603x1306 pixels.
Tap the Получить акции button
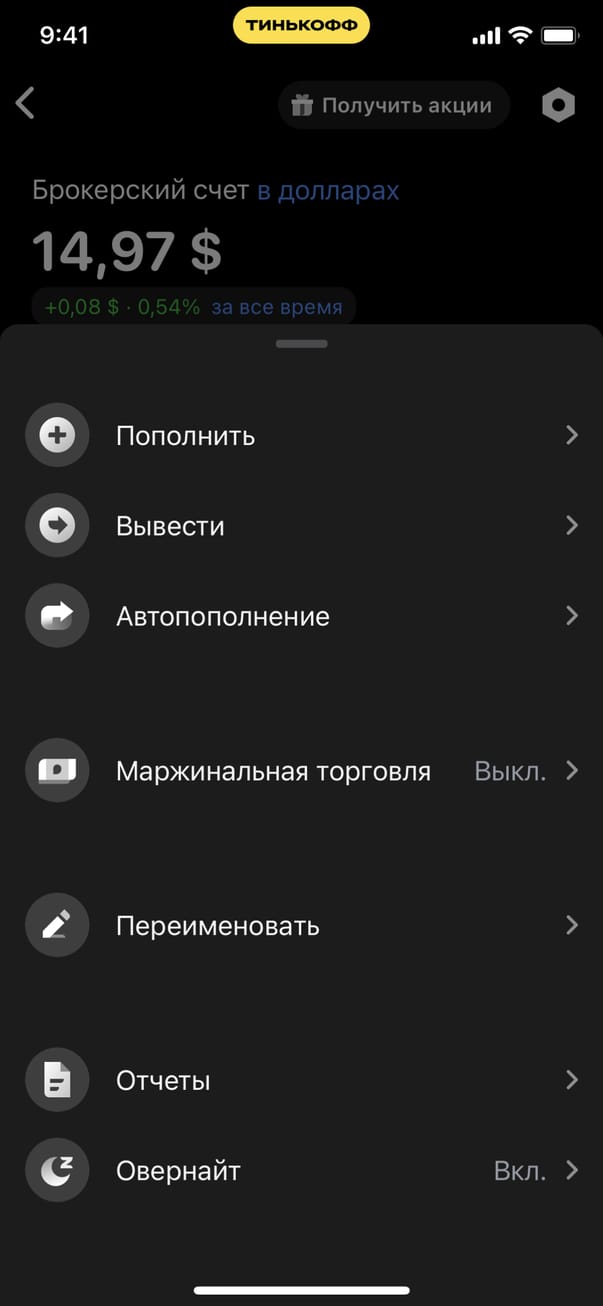(392, 105)
